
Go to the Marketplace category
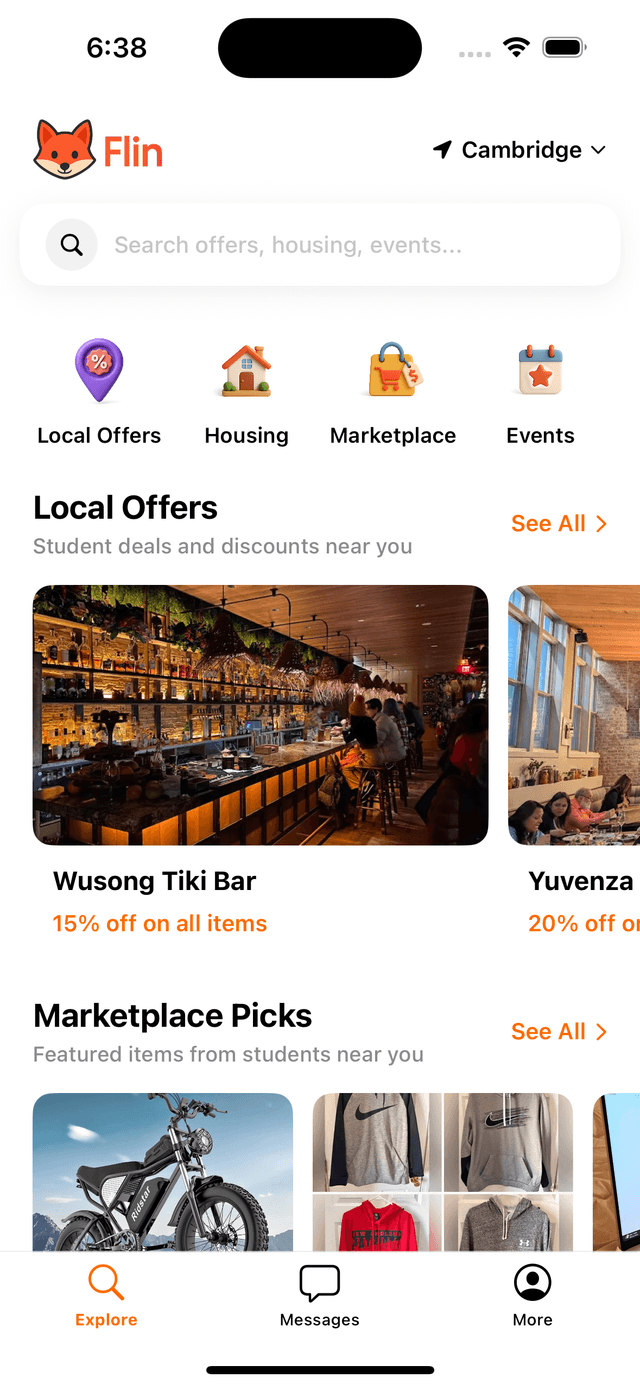click(393, 392)
